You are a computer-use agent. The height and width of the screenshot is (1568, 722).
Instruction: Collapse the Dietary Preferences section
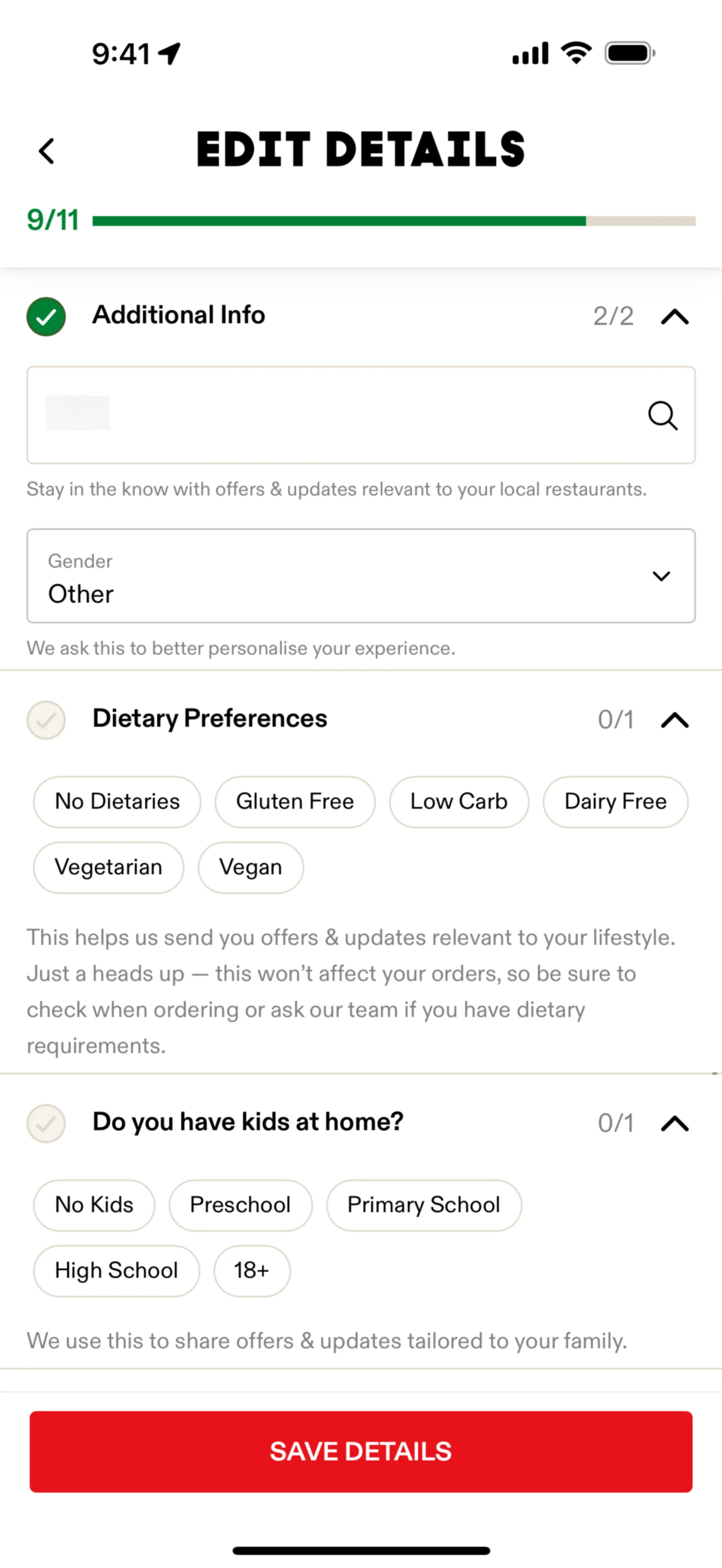pos(675,720)
